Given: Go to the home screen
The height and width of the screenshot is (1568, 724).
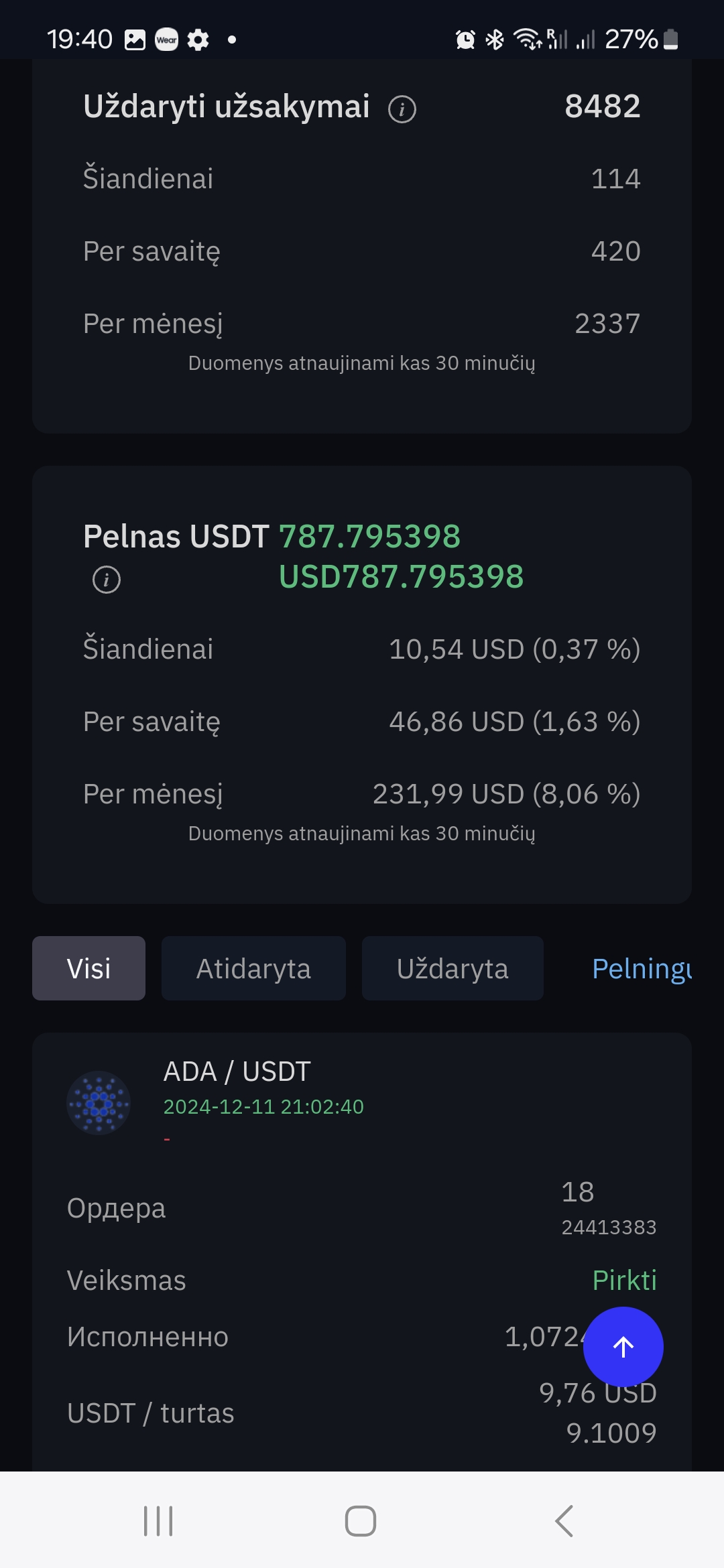Looking at the screenshot, I should click(361, 1520).
